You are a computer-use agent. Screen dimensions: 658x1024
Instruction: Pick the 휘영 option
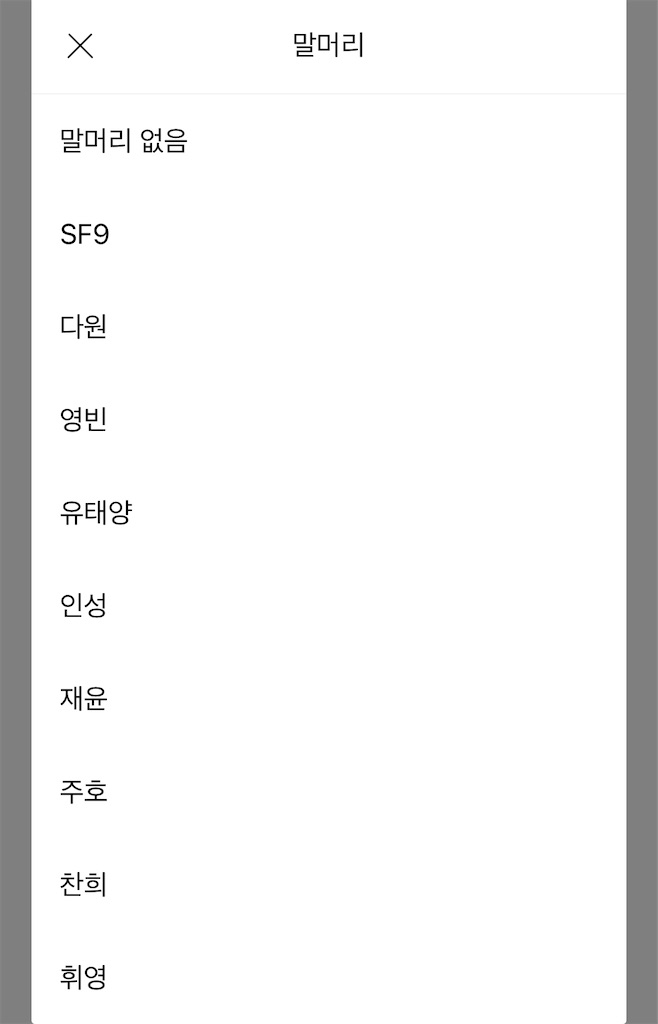click(x=84, y=977)
